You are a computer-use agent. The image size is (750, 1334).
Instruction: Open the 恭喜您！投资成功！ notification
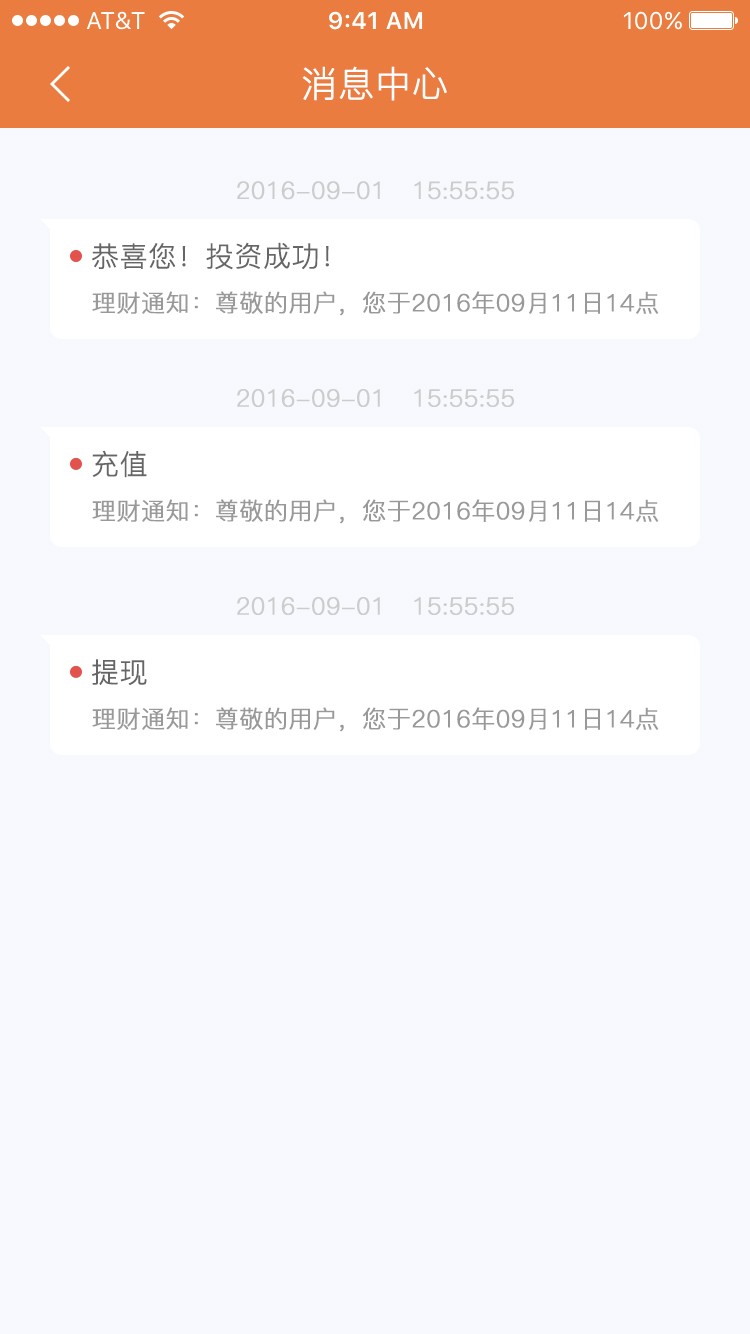375,278
